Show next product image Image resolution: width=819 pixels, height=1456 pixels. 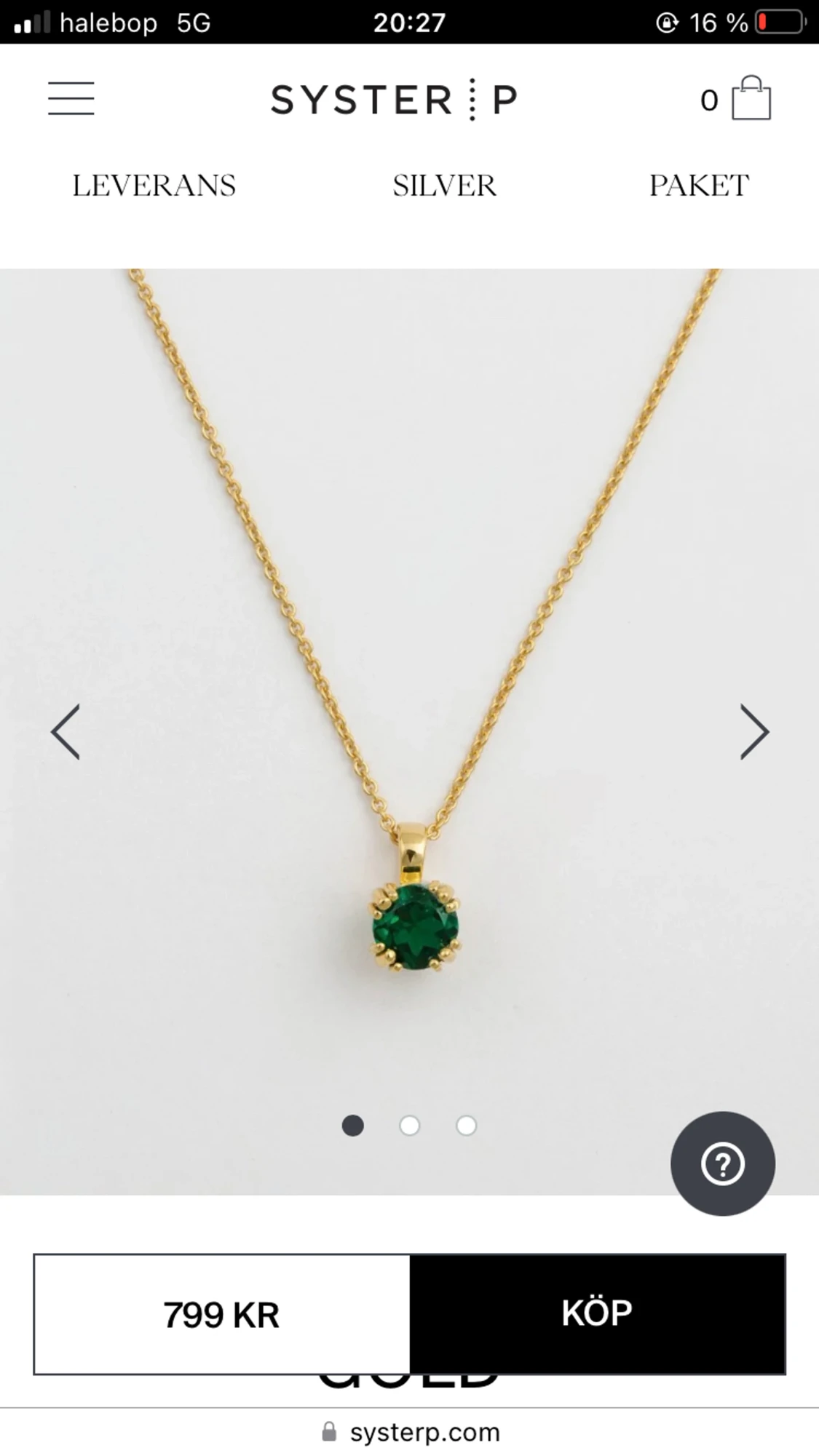click(754, 732)
